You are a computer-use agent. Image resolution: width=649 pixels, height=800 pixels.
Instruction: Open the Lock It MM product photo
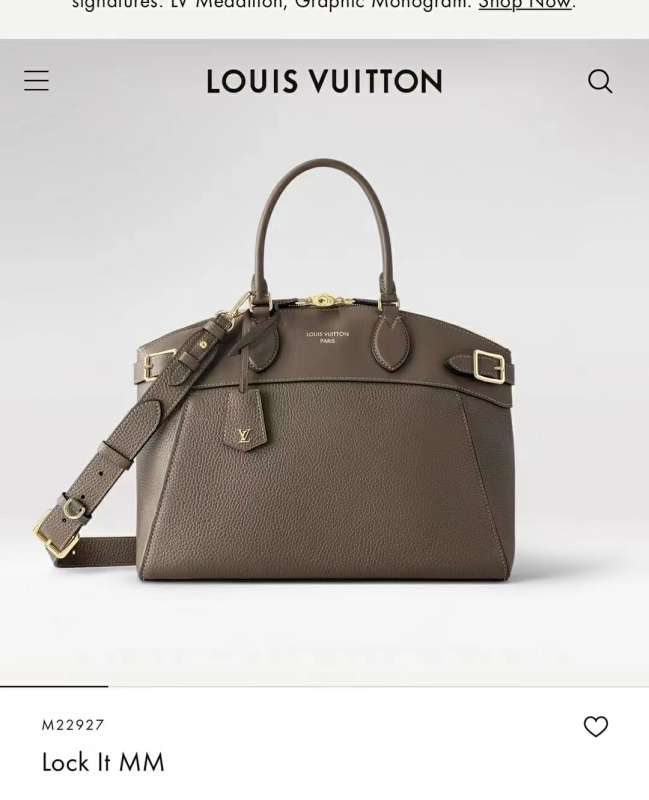pos(324,380)
